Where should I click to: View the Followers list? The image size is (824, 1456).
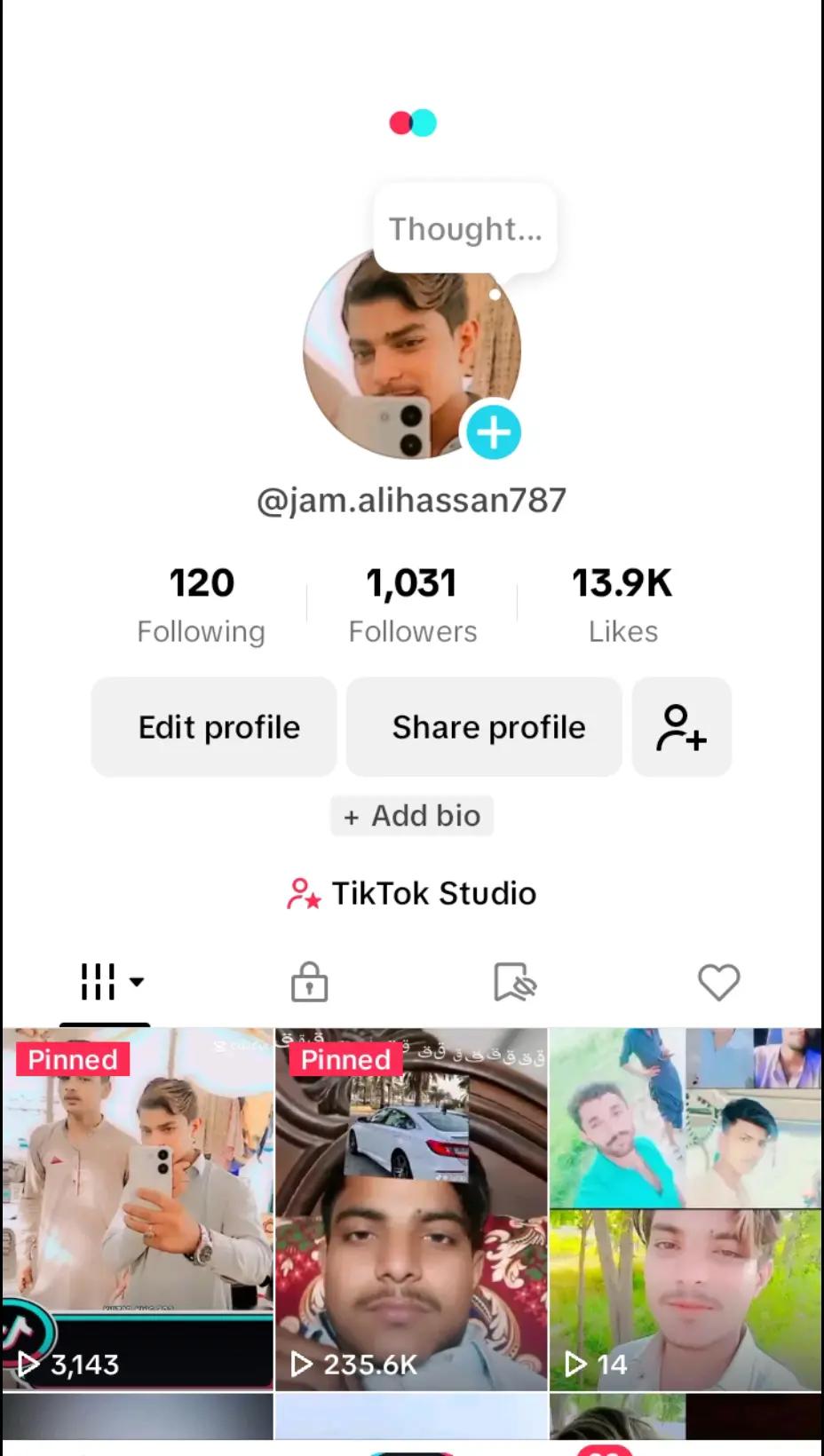(412, 605)
